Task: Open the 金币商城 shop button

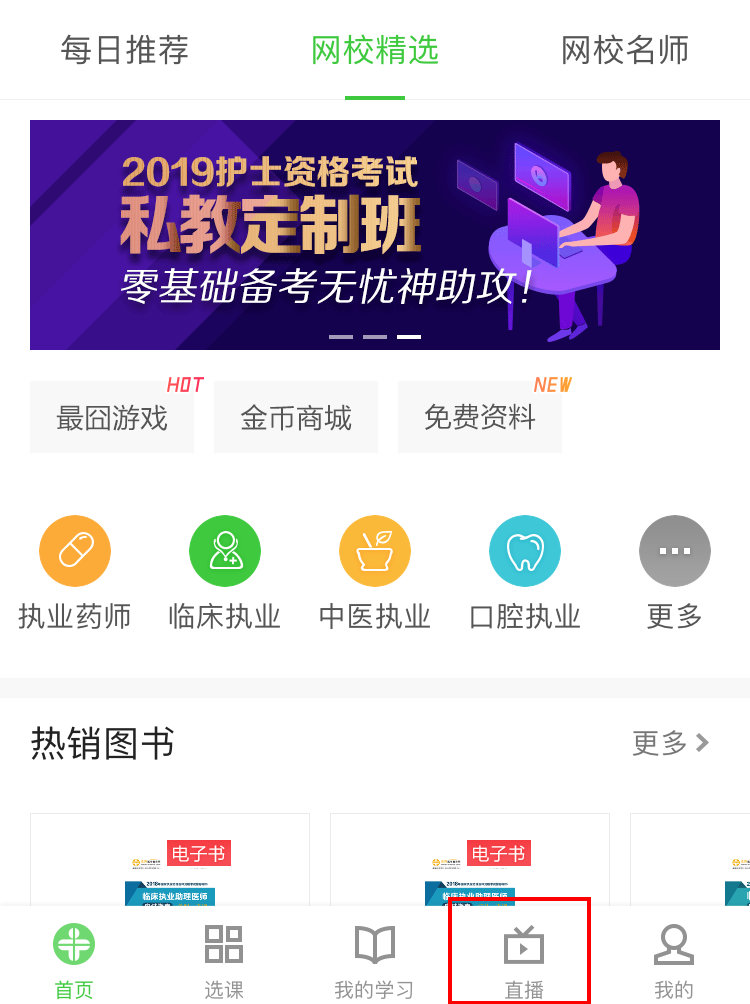Action: [x=296, y=417]
